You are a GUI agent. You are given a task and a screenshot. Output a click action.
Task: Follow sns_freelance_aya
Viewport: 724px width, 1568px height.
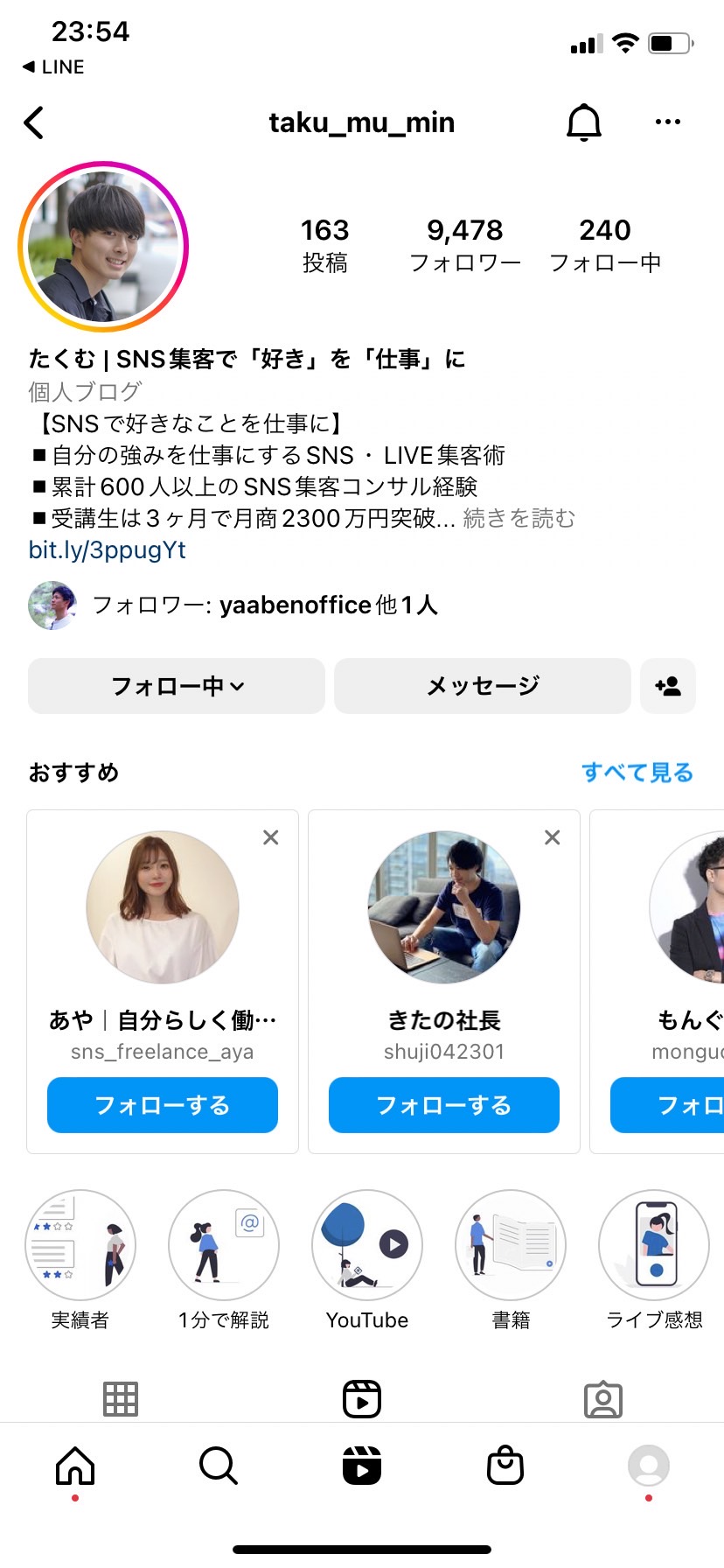point(163,1105)
